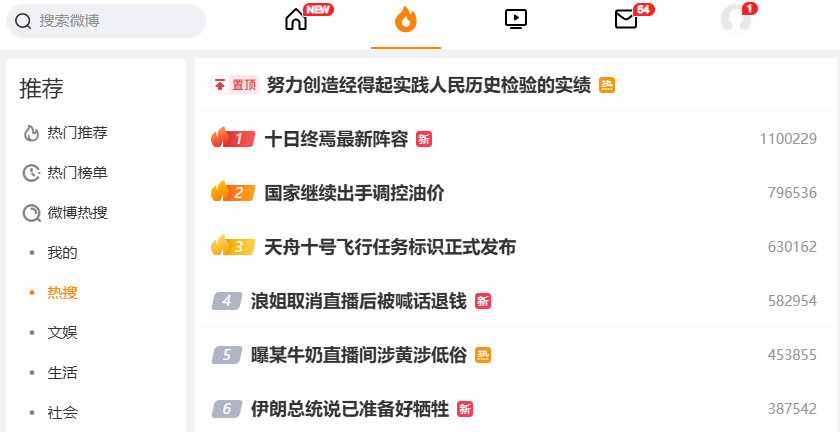This screenshot has width=840, height=432.
Task: View the topic 国家继续出手调控油价
Action: pos(354,193)
